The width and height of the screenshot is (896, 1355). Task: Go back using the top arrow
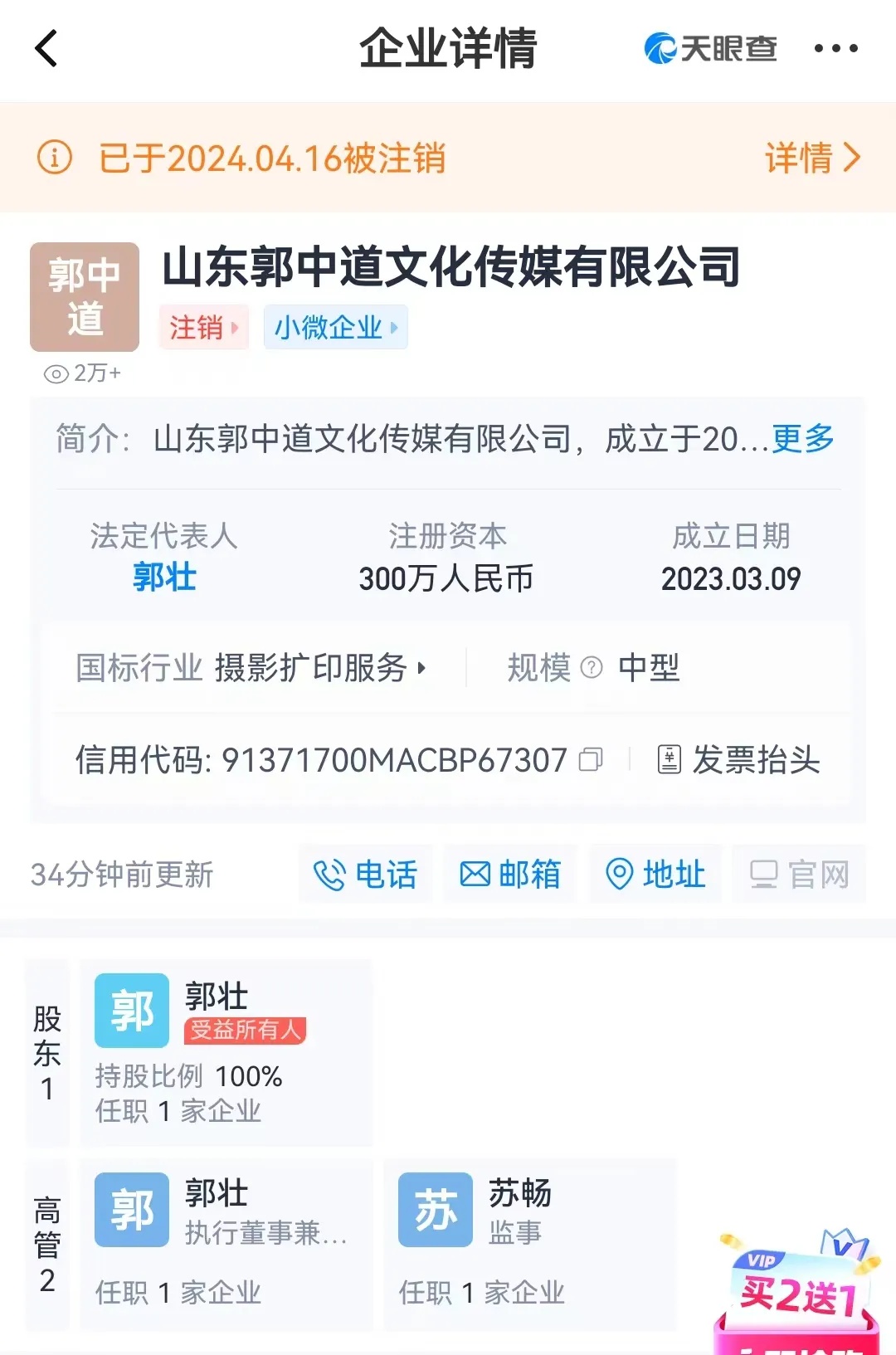pos(47,48)
